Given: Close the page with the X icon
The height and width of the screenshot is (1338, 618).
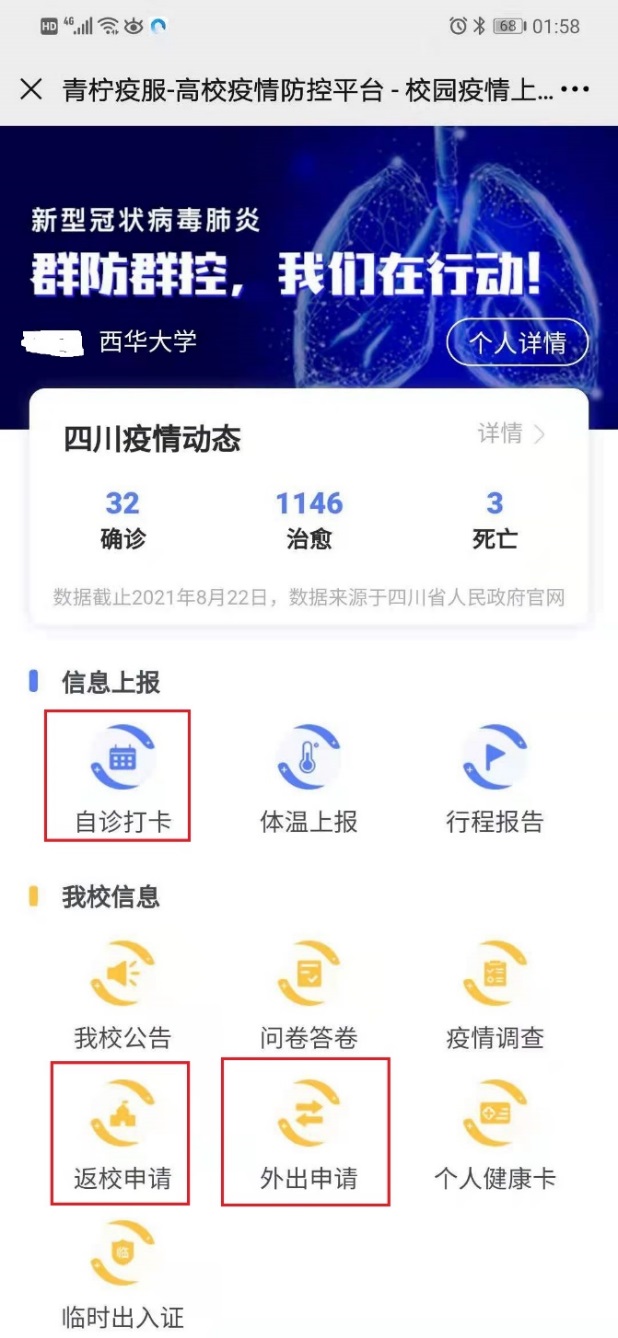Looking at the screenshot, I should [x=32, y=89].
